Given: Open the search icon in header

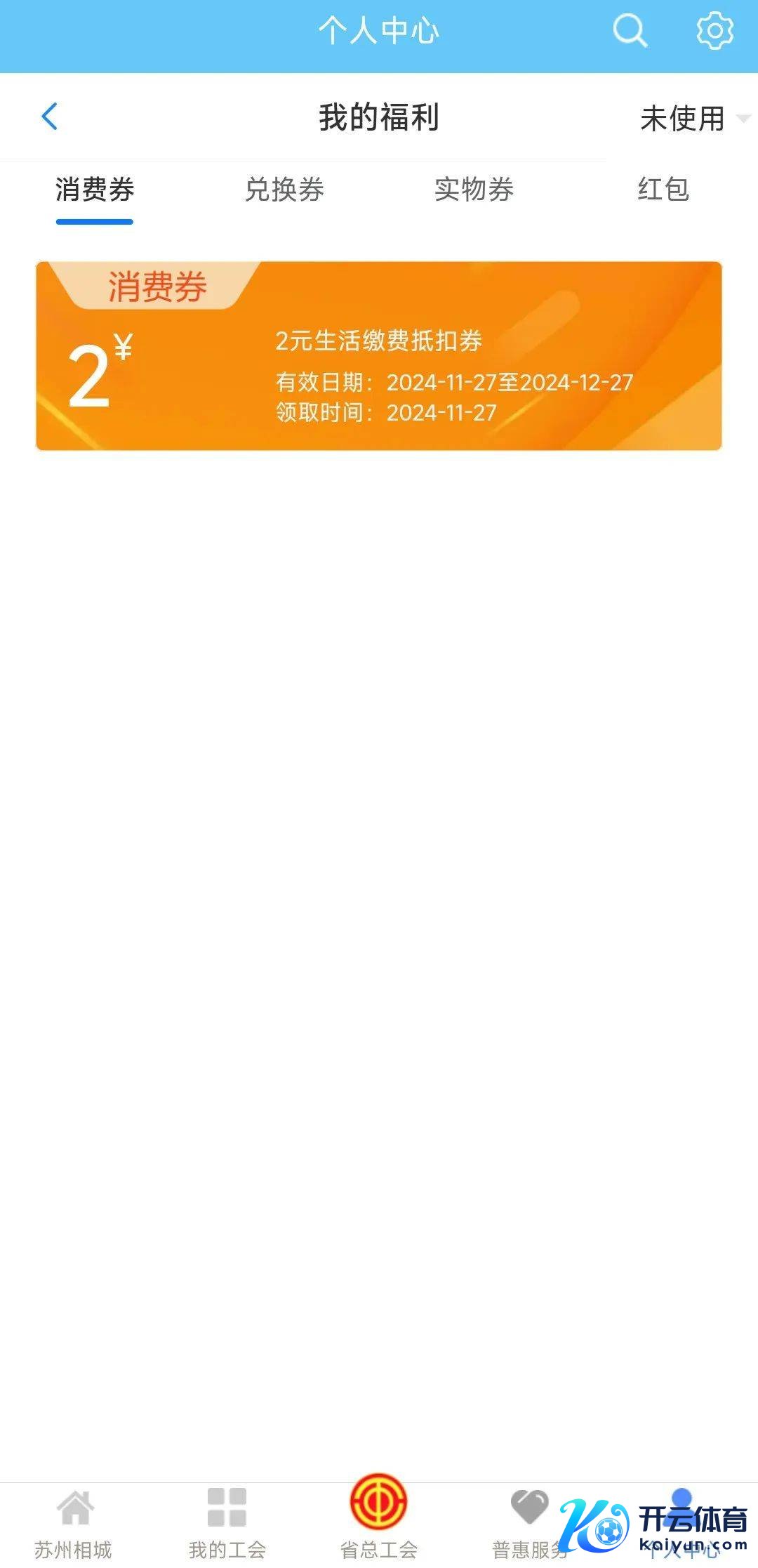Looking at the screenshot, I should [x=630, y=31].
